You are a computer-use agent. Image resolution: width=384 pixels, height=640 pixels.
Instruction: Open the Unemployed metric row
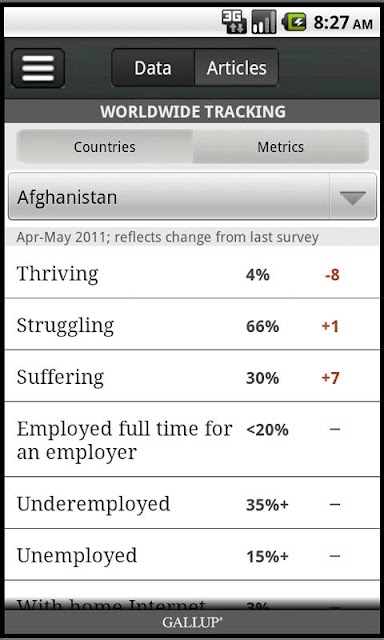192,554
